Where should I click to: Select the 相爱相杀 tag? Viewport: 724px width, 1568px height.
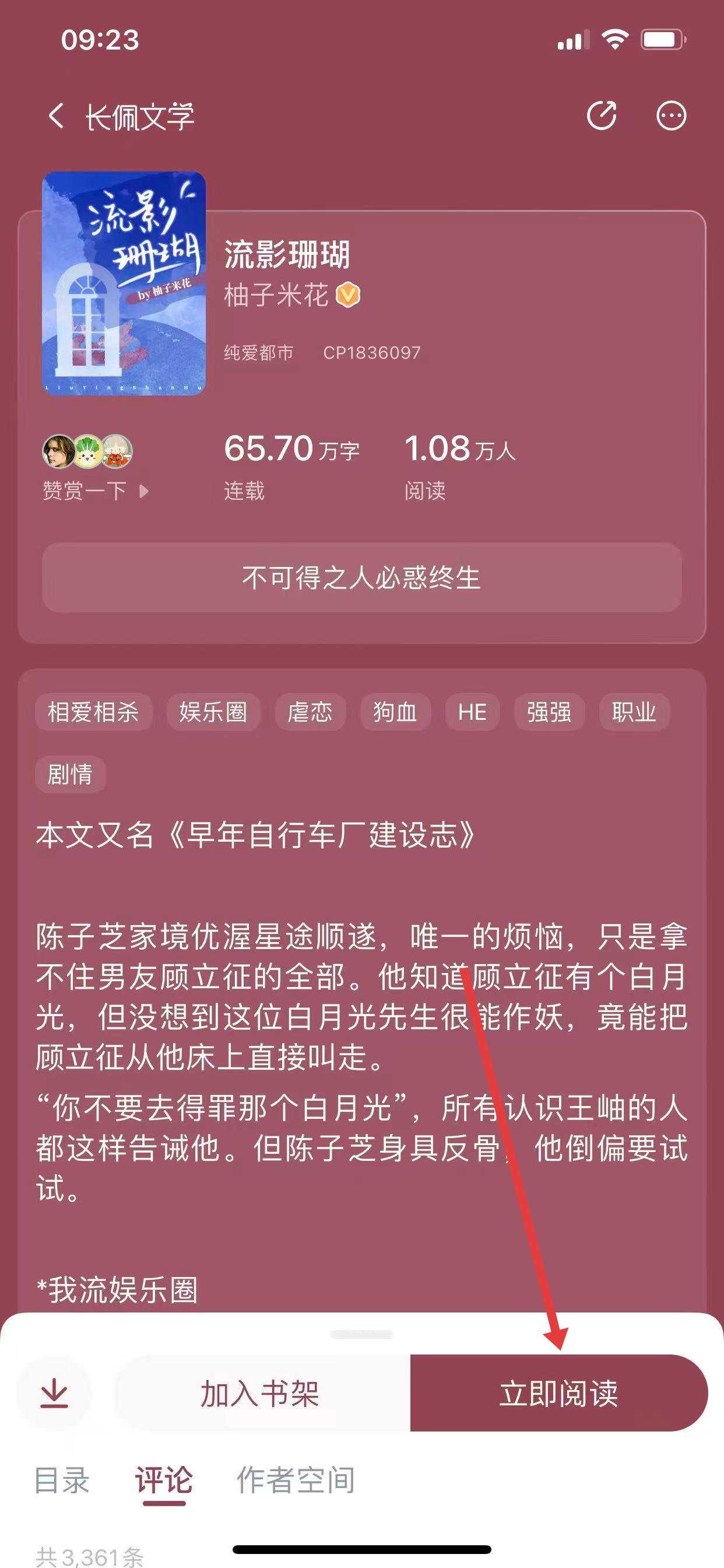click(93, 712)
